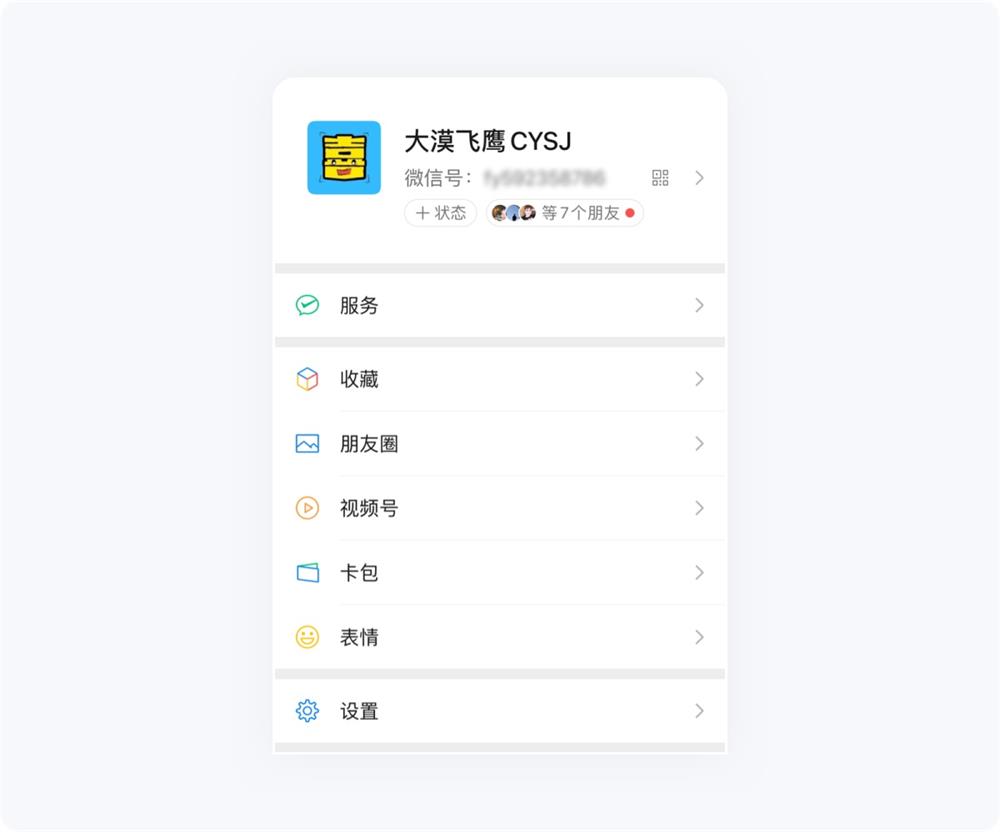Open the 卡包 cards and offers row
Viewport: 1000px width, 832px height.
(x=499, y=573)
